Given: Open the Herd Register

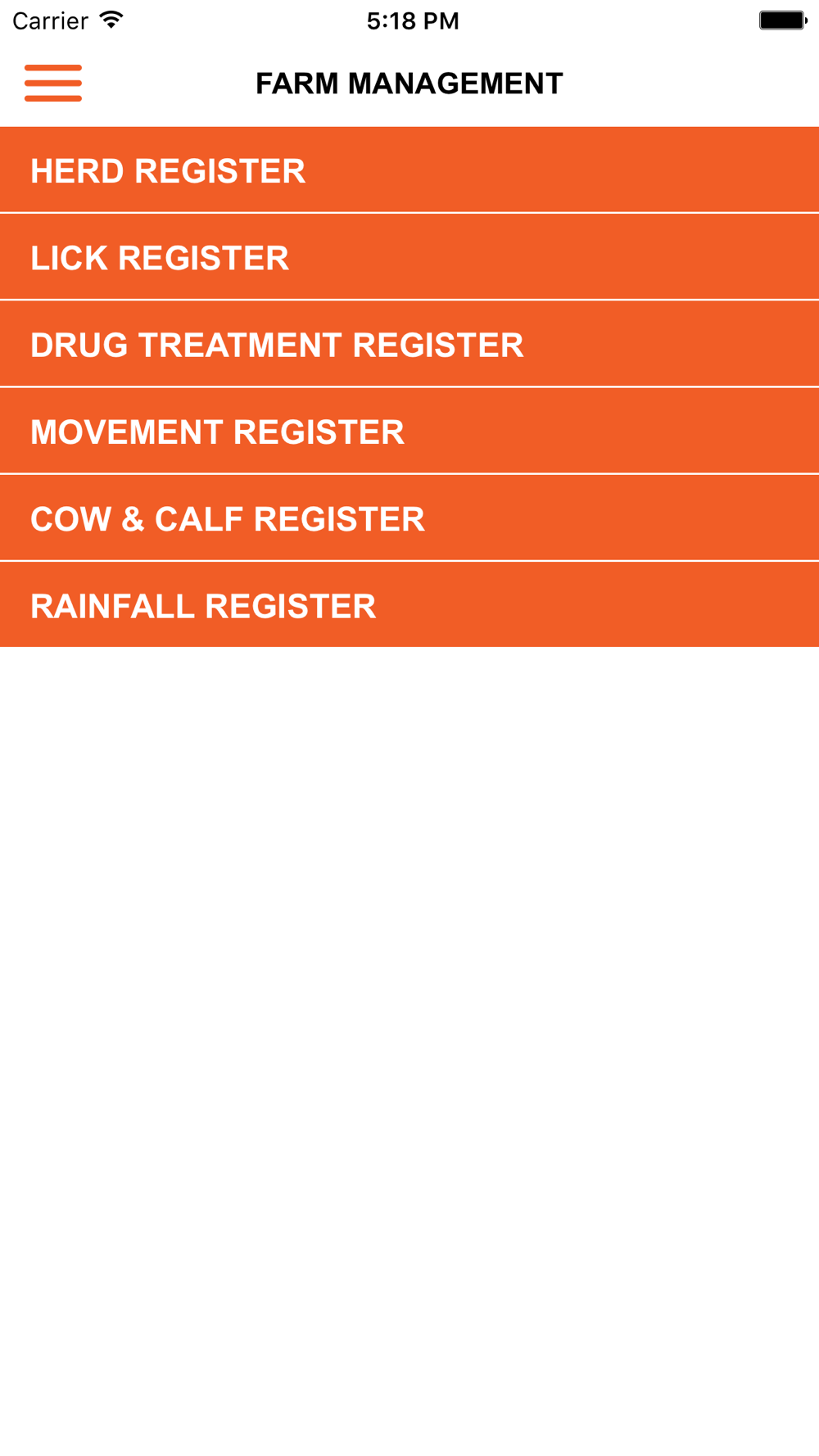Looking at the screenshot, I should pyautogui.click(x=409, y=170).
